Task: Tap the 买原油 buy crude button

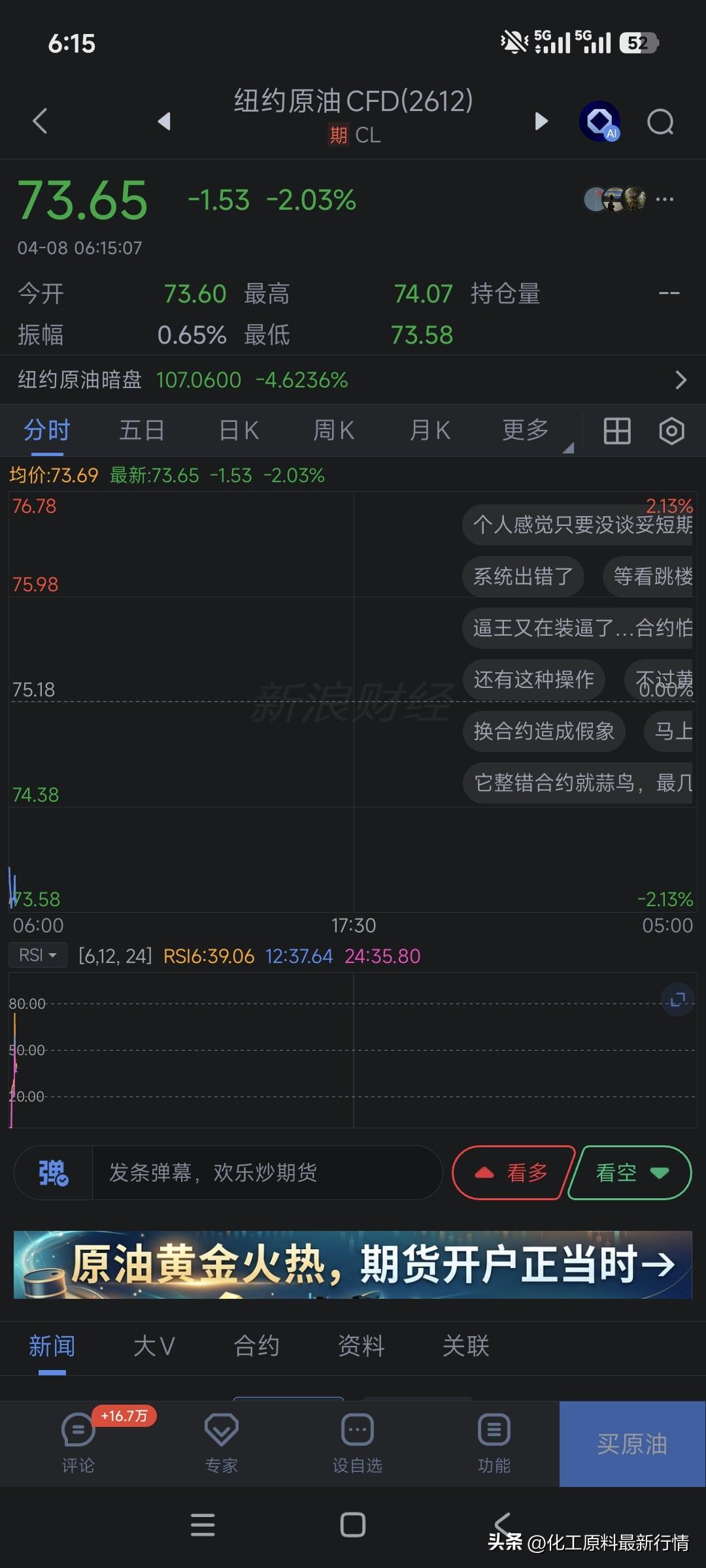Action: coord(631,1444)
